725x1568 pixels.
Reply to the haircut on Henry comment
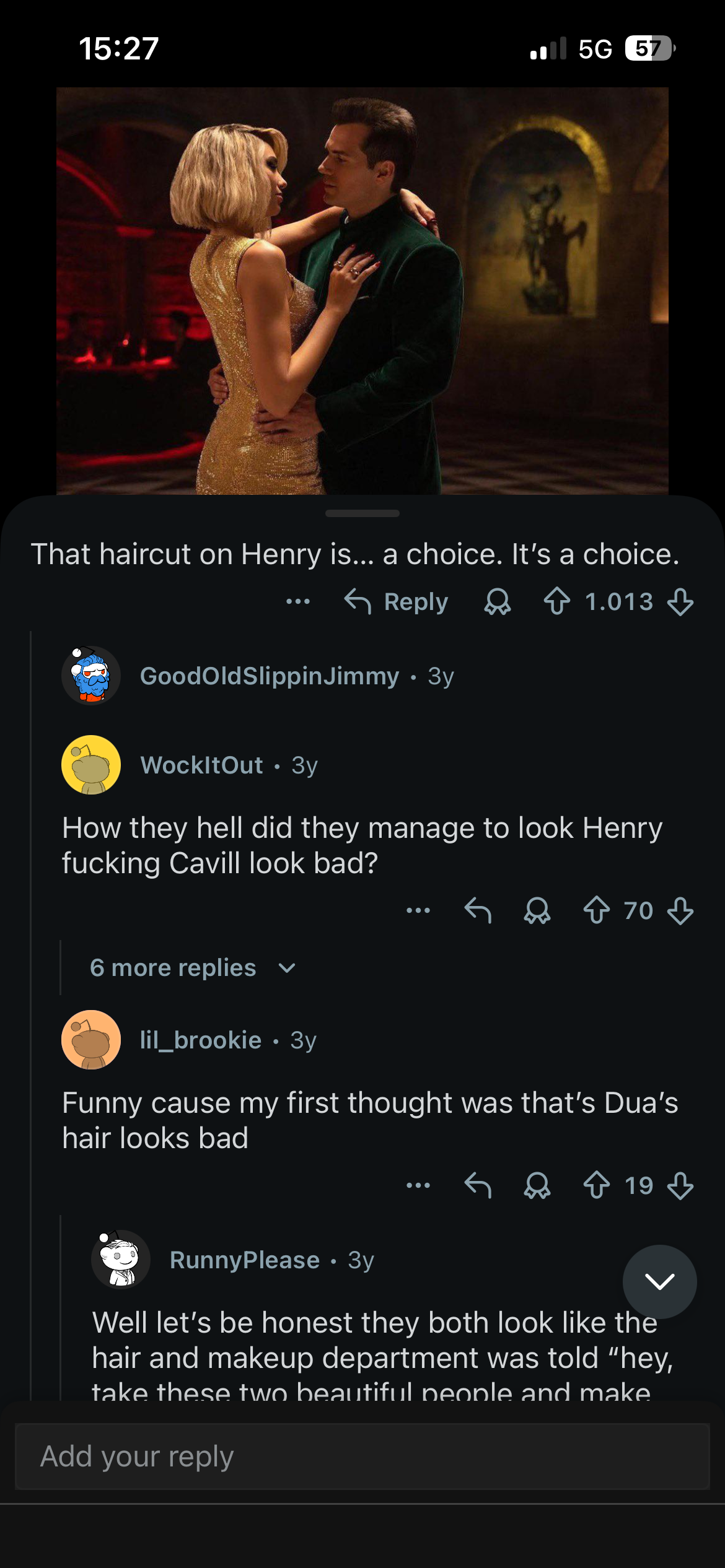(397, 602)
